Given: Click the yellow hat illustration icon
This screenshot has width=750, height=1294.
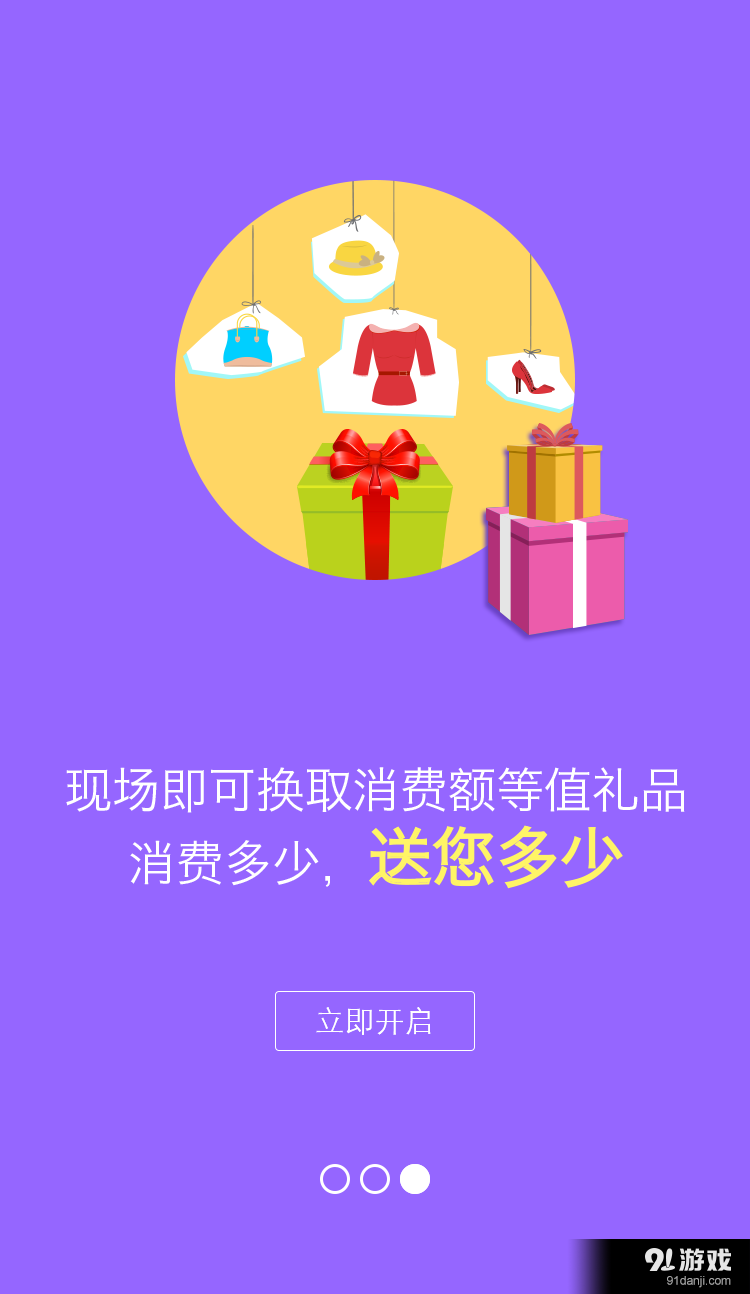Looking at the screenshot, I should pyautogui.click(x=356, y=257).
